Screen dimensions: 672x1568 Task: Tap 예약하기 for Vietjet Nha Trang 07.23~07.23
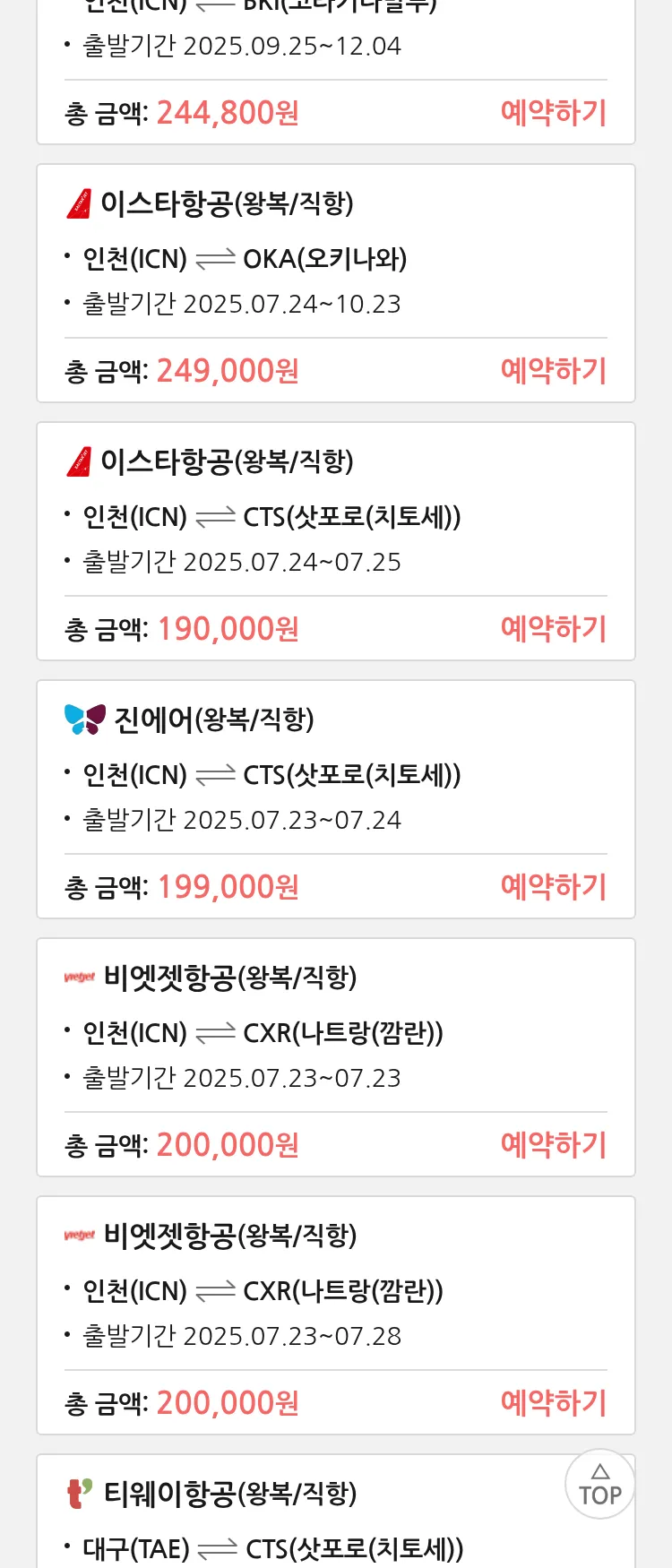coord(553,1145)
